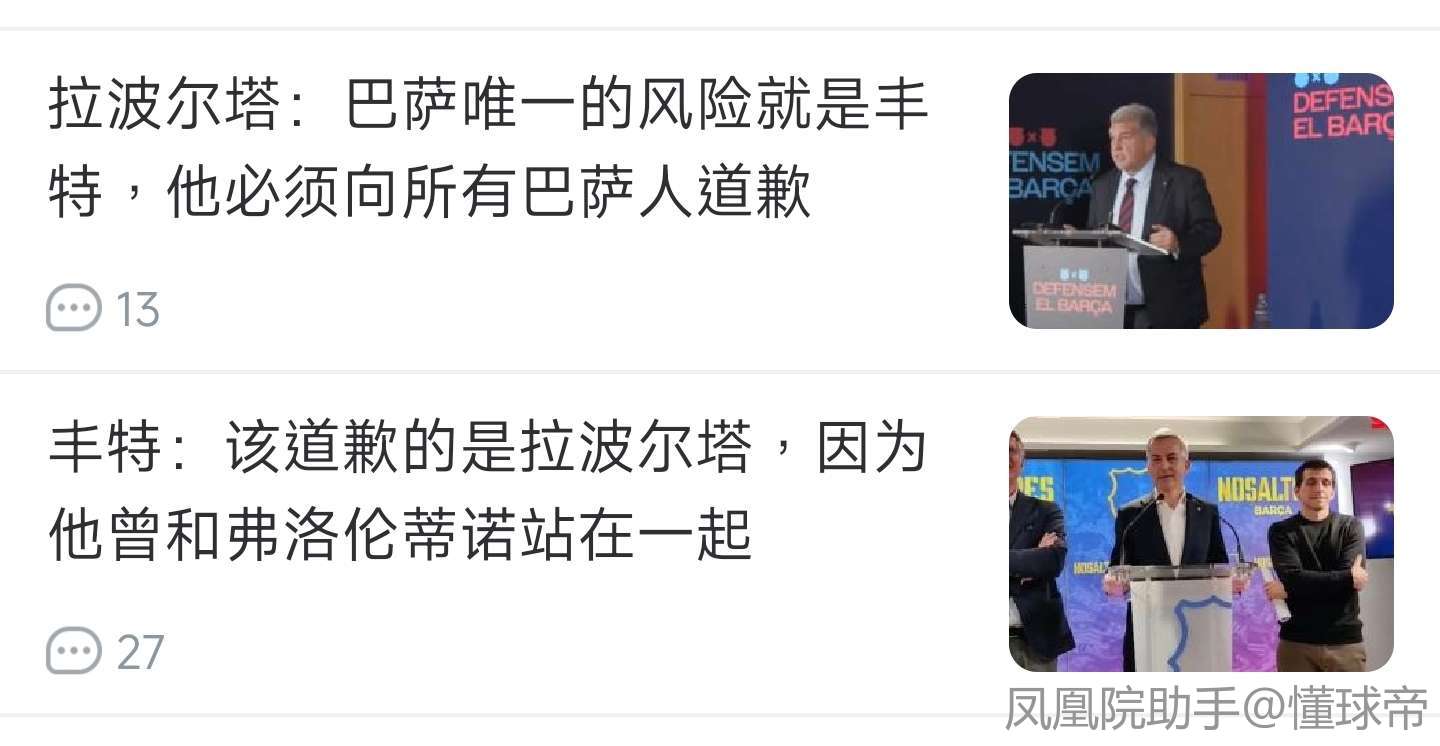Tap the thumbnail on Font's article
The width and height of the screenshot is (1440, 746).
coord(1200,543)
